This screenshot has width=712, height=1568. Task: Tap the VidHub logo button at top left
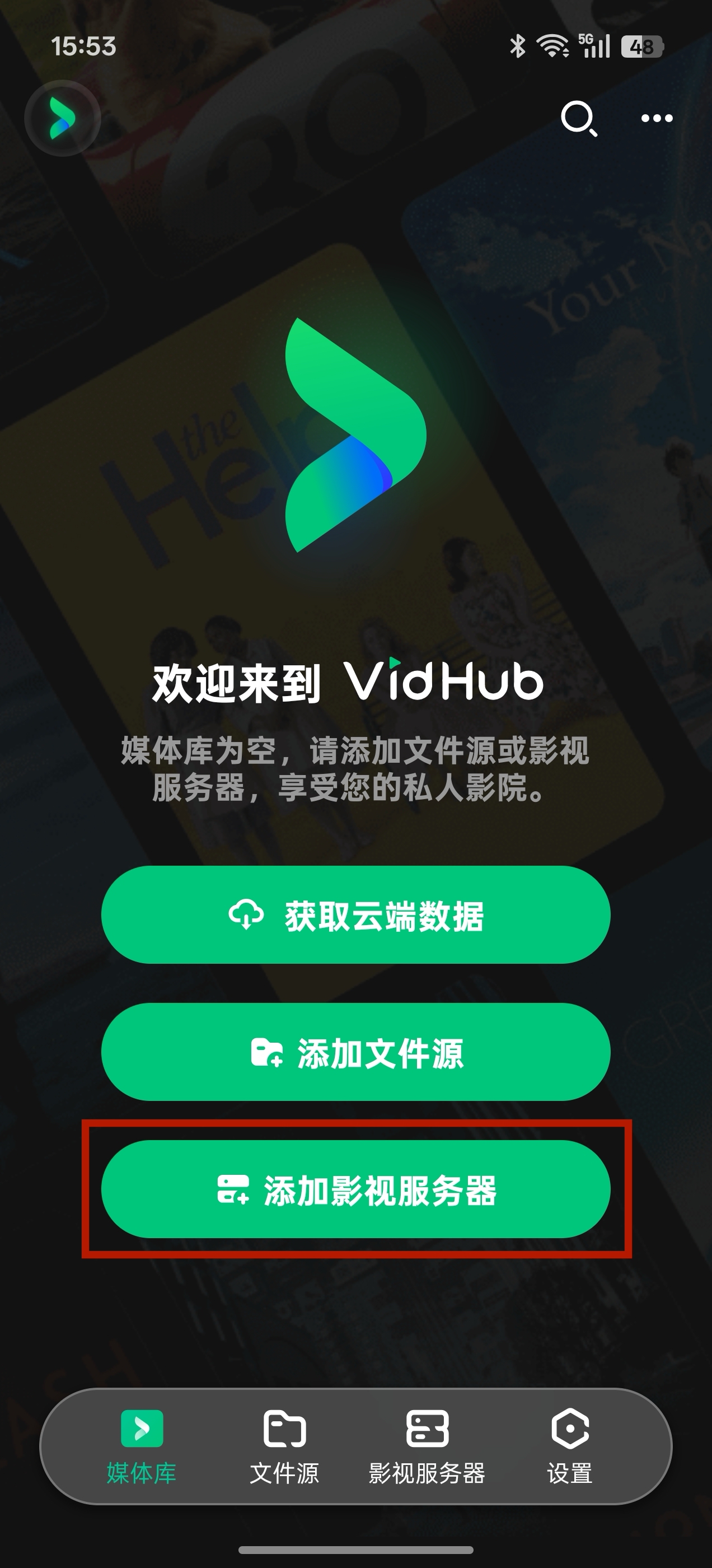[62, 118]
